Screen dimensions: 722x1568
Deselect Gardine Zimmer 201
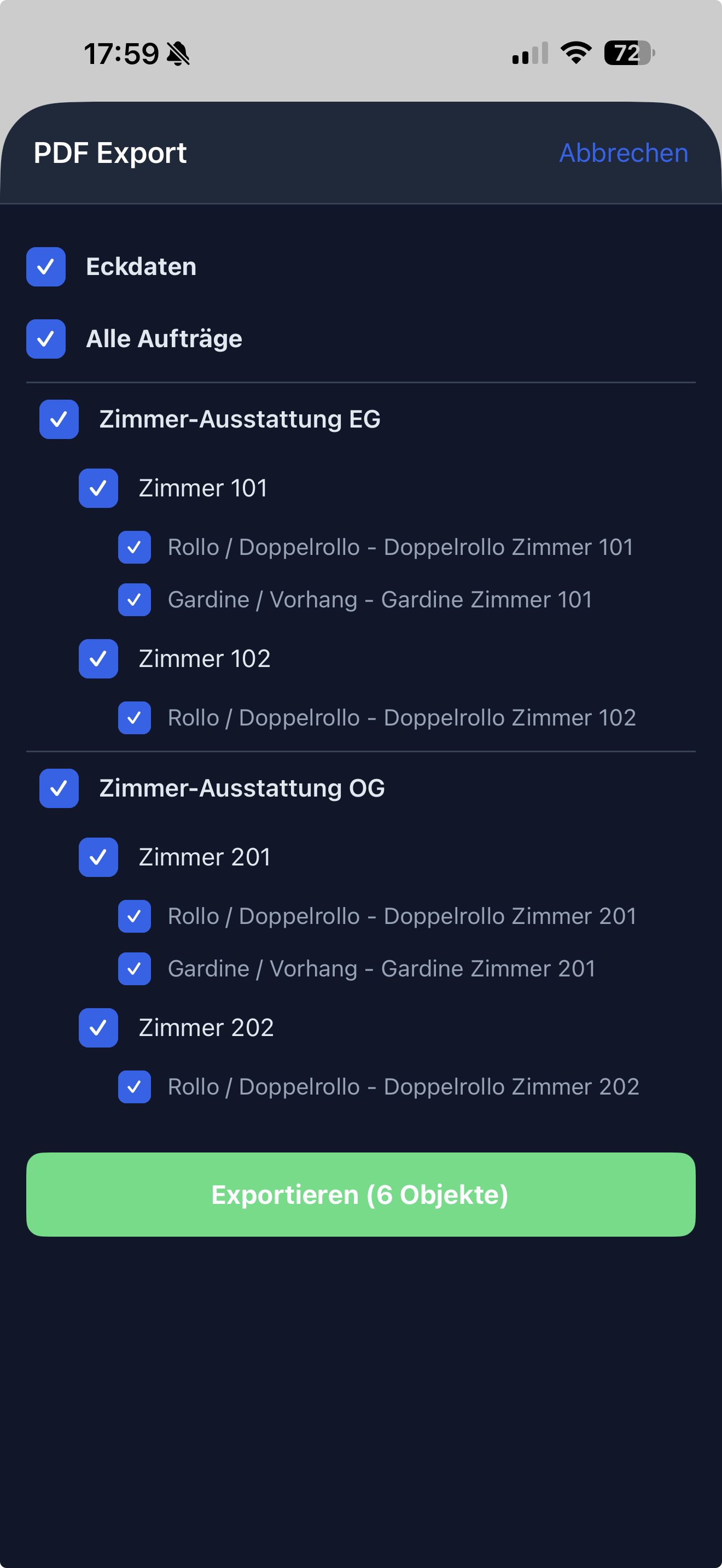tap(135, 968)
